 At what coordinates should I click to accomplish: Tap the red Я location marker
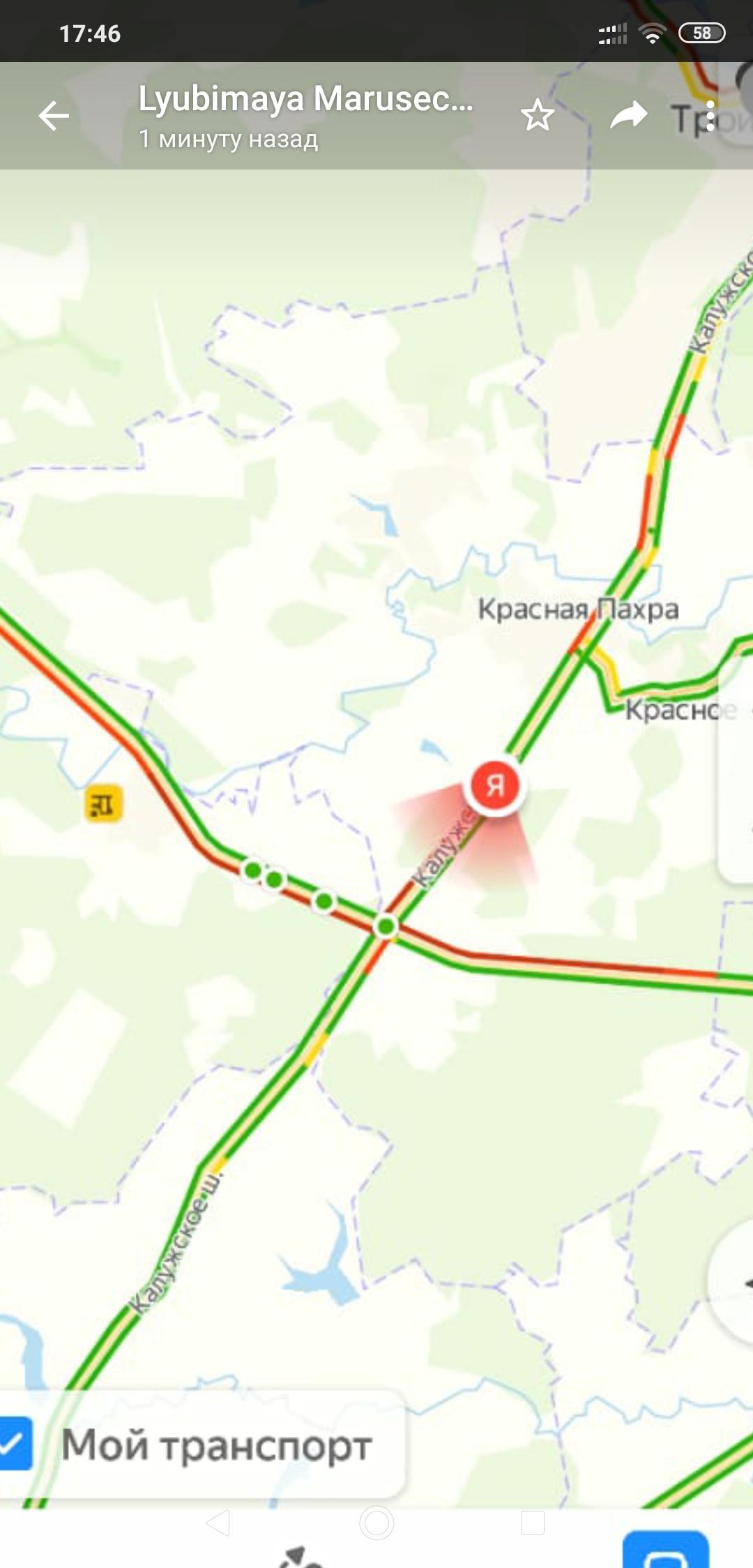tap(495, 785)
